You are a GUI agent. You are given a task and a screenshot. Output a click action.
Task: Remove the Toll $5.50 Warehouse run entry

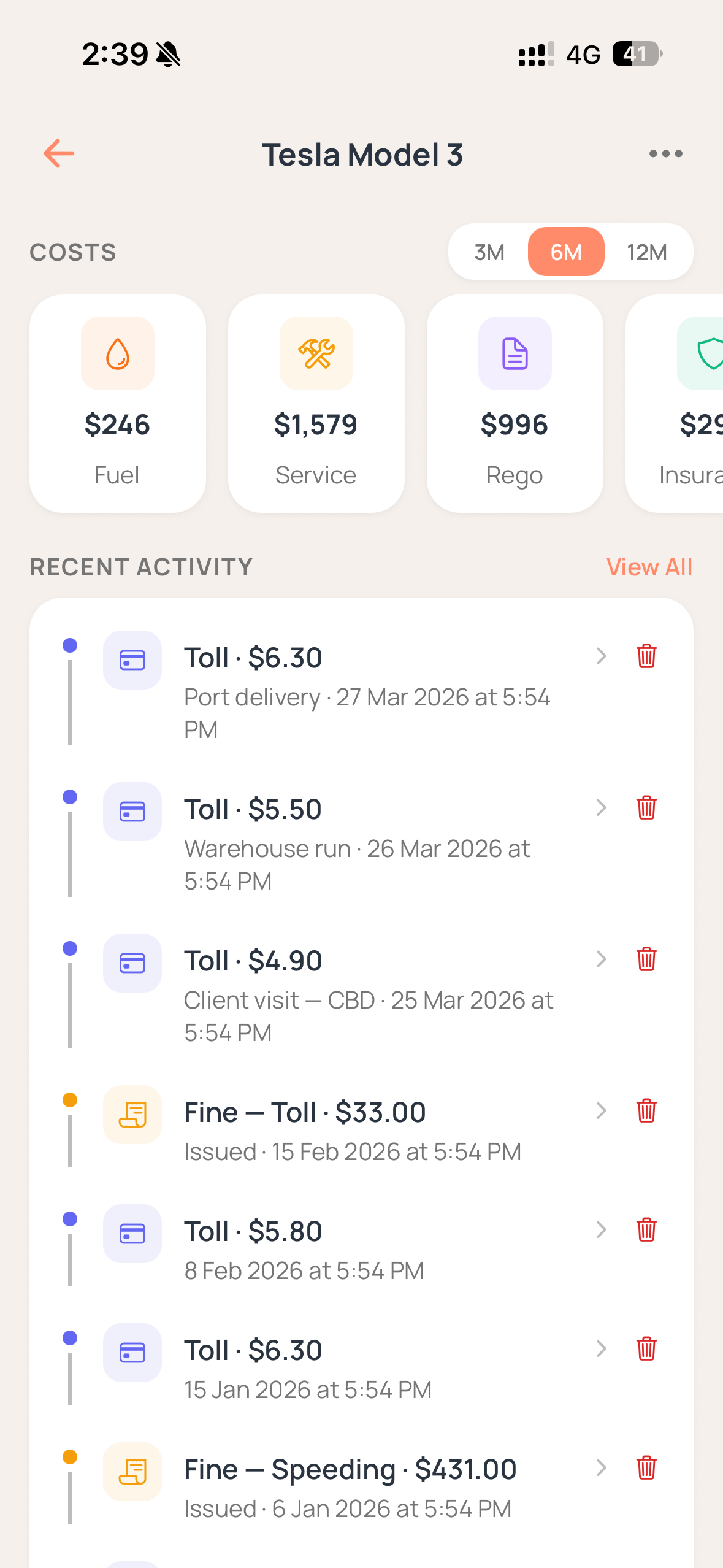(646, 809)
